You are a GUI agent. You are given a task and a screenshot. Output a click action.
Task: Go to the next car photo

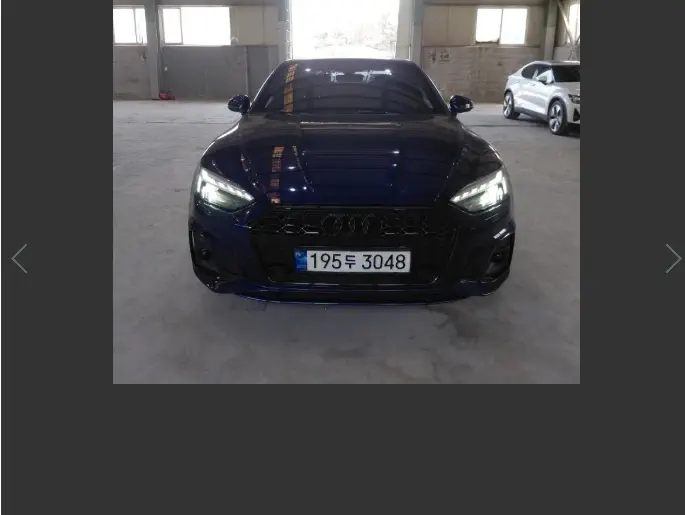[673, 259]
